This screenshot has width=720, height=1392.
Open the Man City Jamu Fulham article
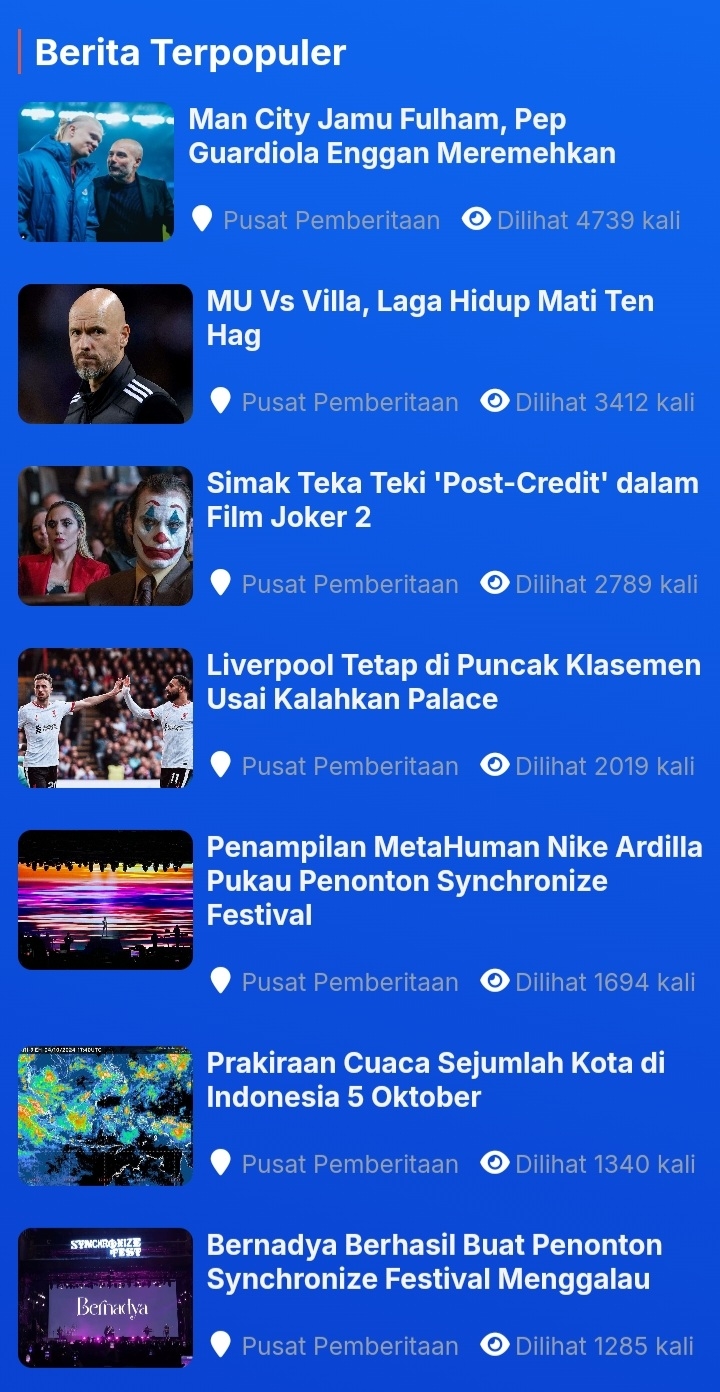401,136
